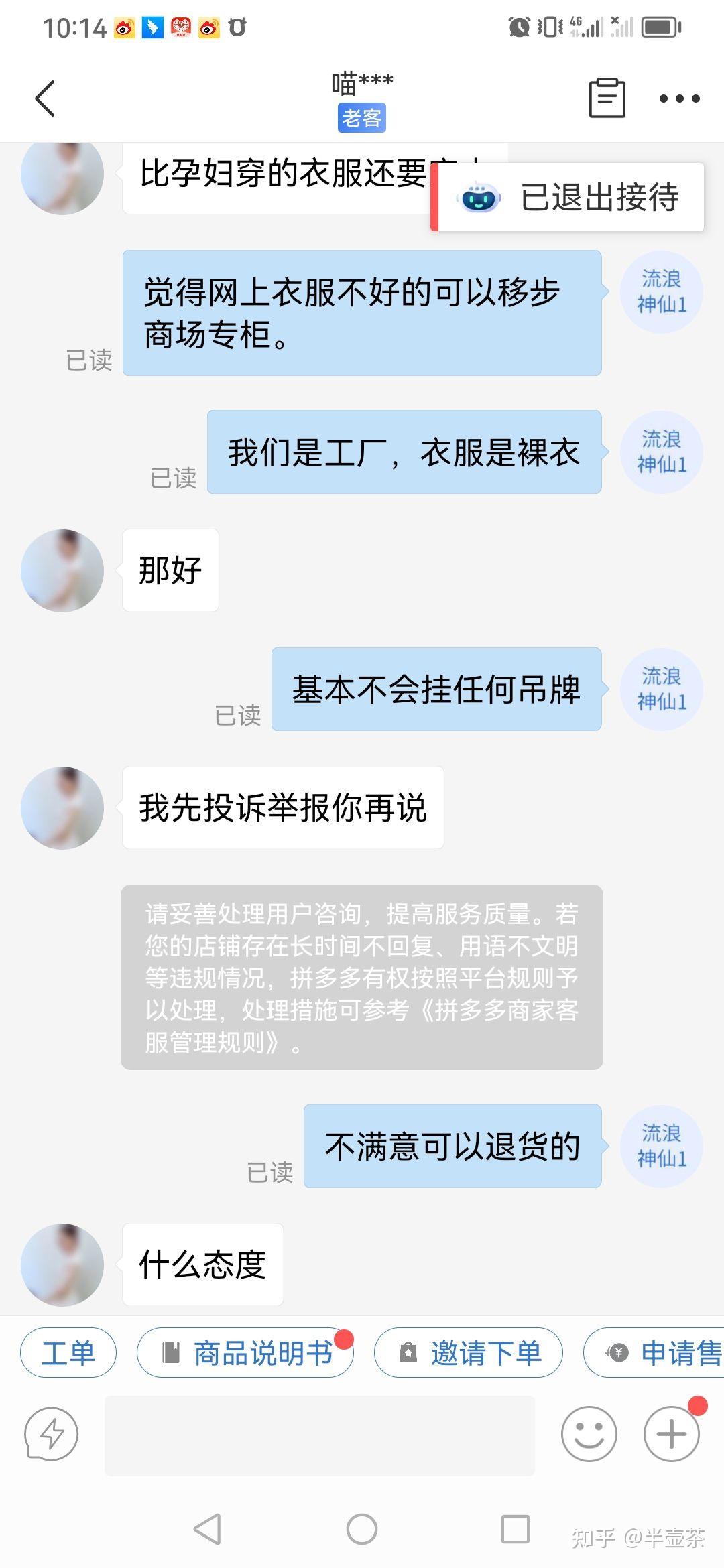Tap the customer's avatar beside 那好
The height and width of the screenshot is (1568, 724).
coord(62,570)
